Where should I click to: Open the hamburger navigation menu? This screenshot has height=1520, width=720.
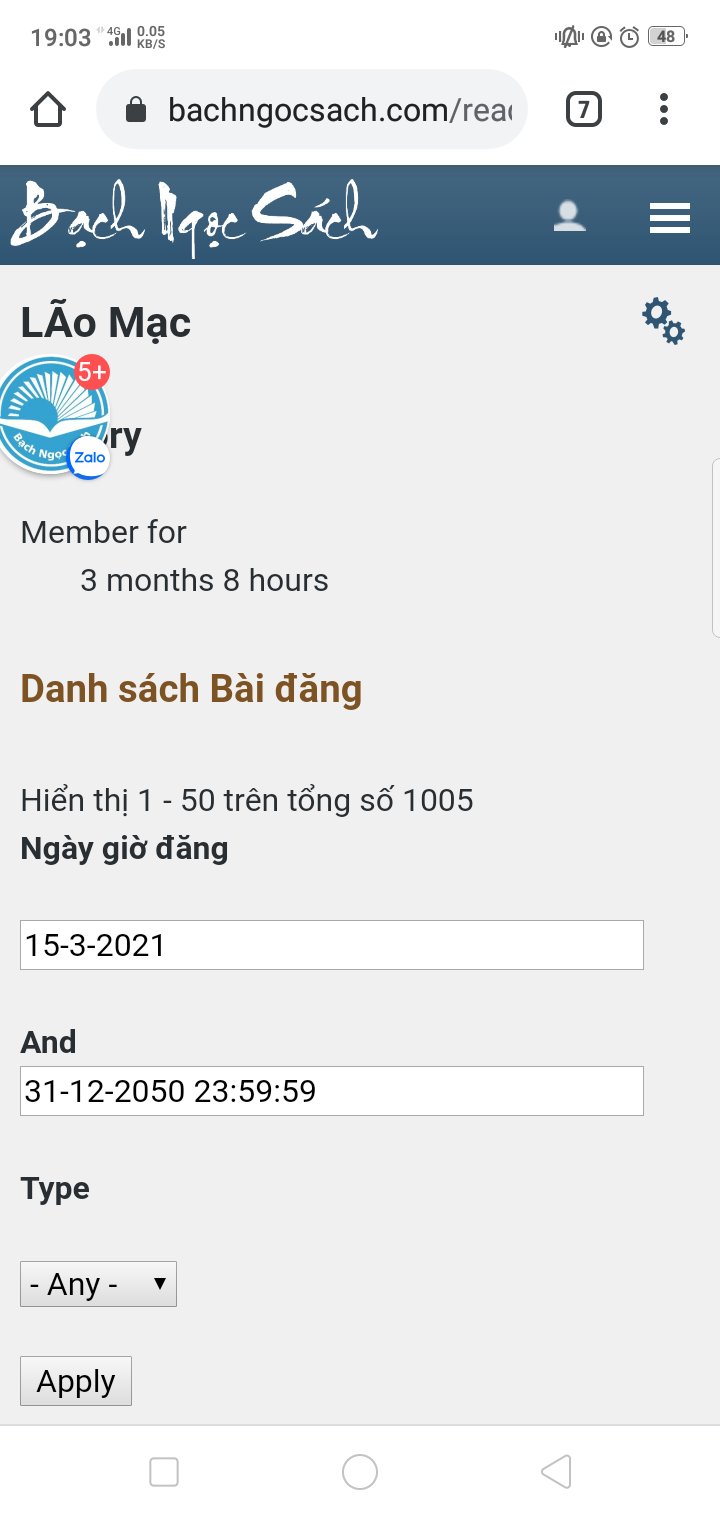pyautogui.click(x=669, y=217)
